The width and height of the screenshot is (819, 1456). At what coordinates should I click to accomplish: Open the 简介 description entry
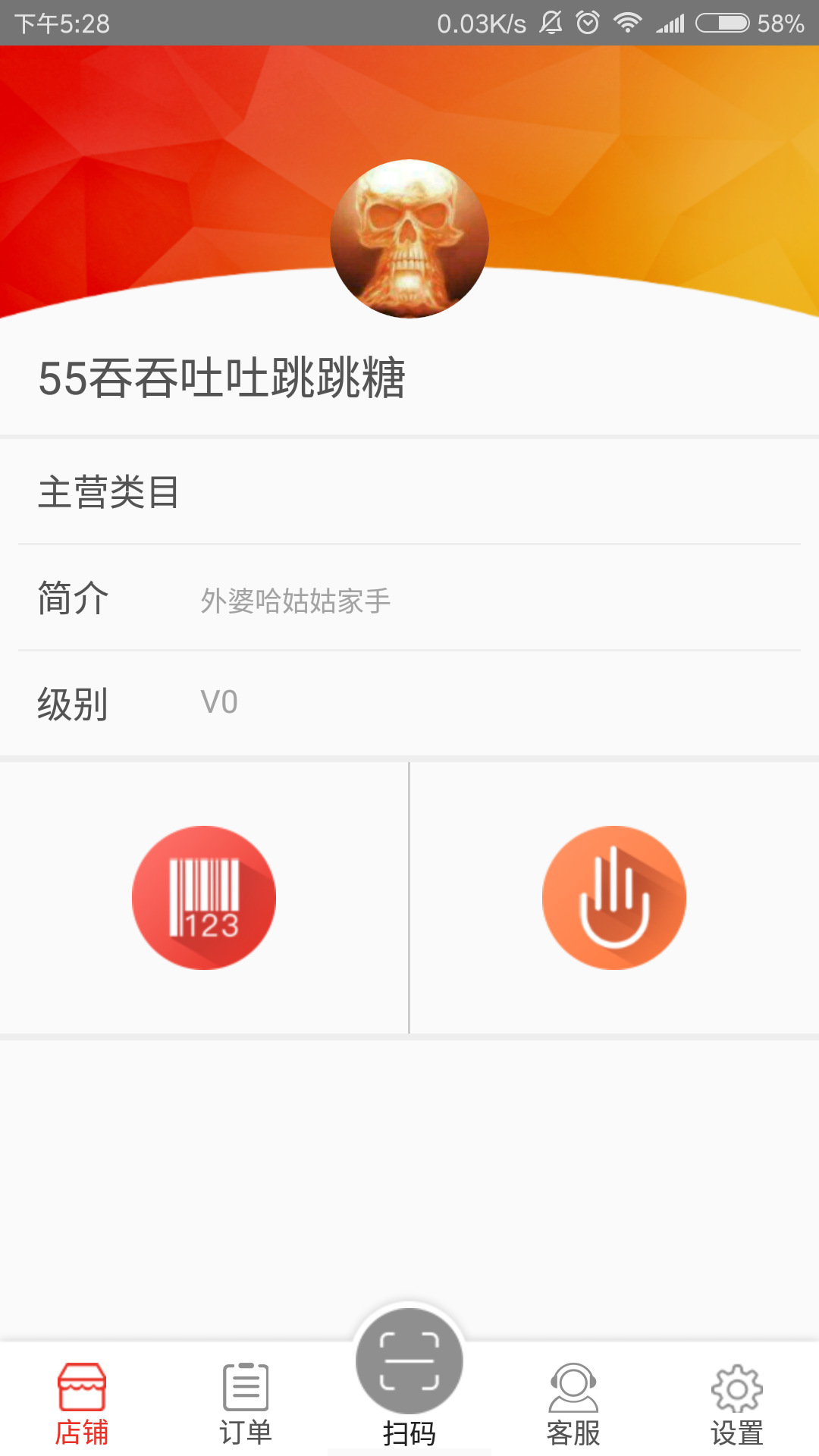point(409,599)
